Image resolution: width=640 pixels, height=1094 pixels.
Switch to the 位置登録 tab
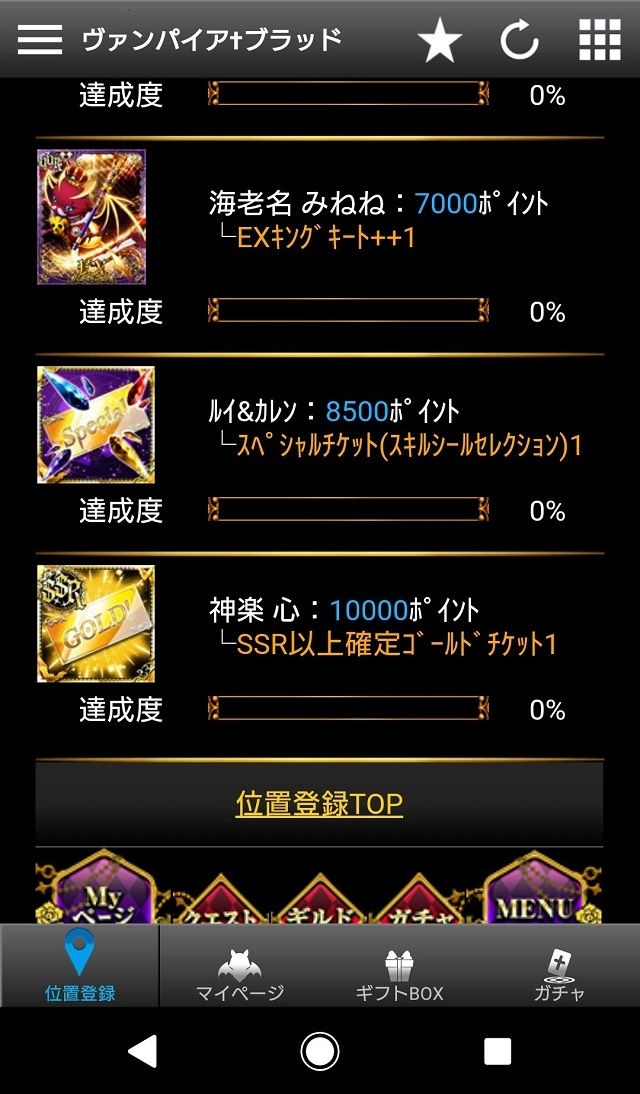tap(80, 966)
